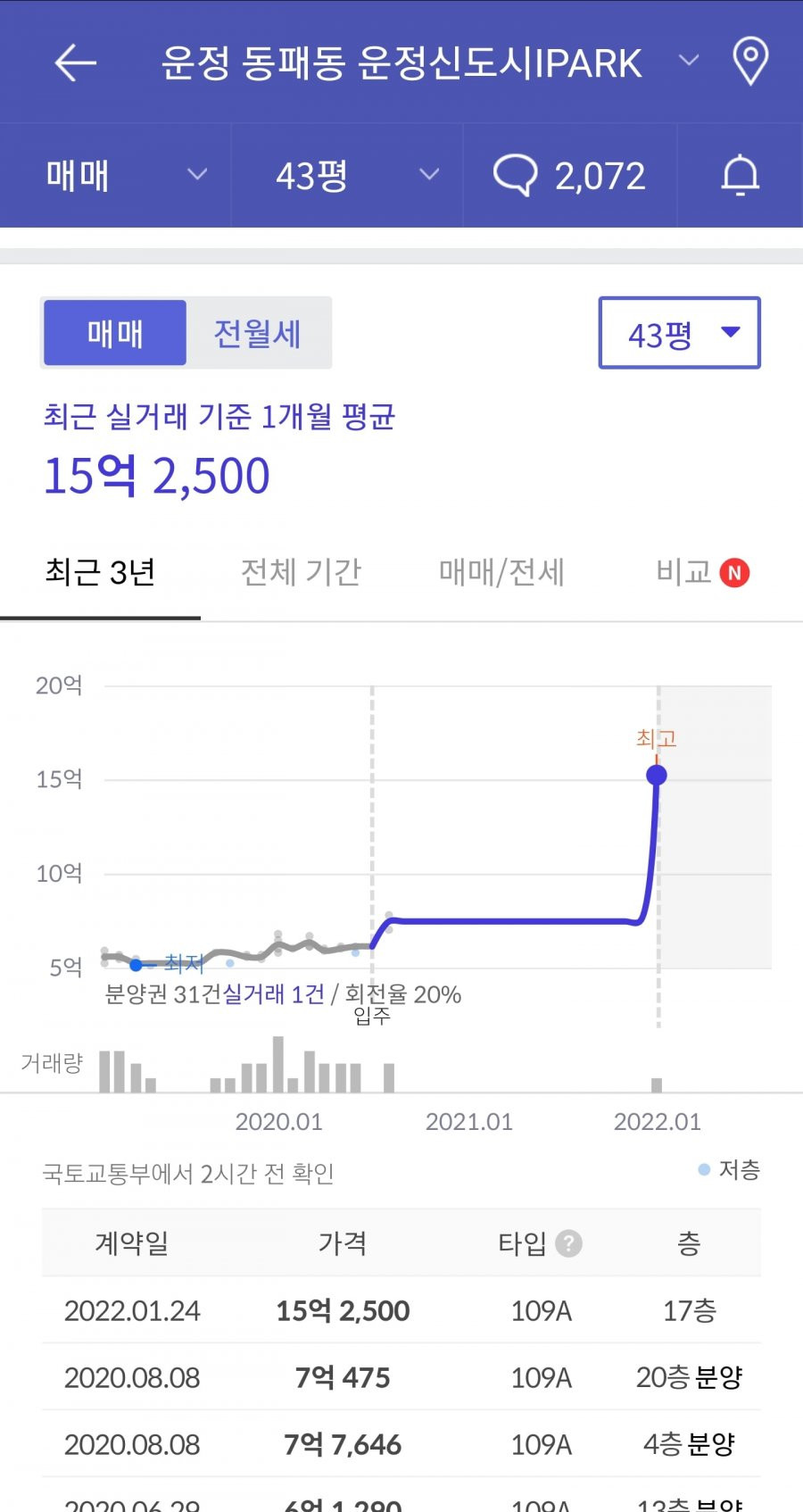Expand the apartment complex name dropdown

pos(688,62)
